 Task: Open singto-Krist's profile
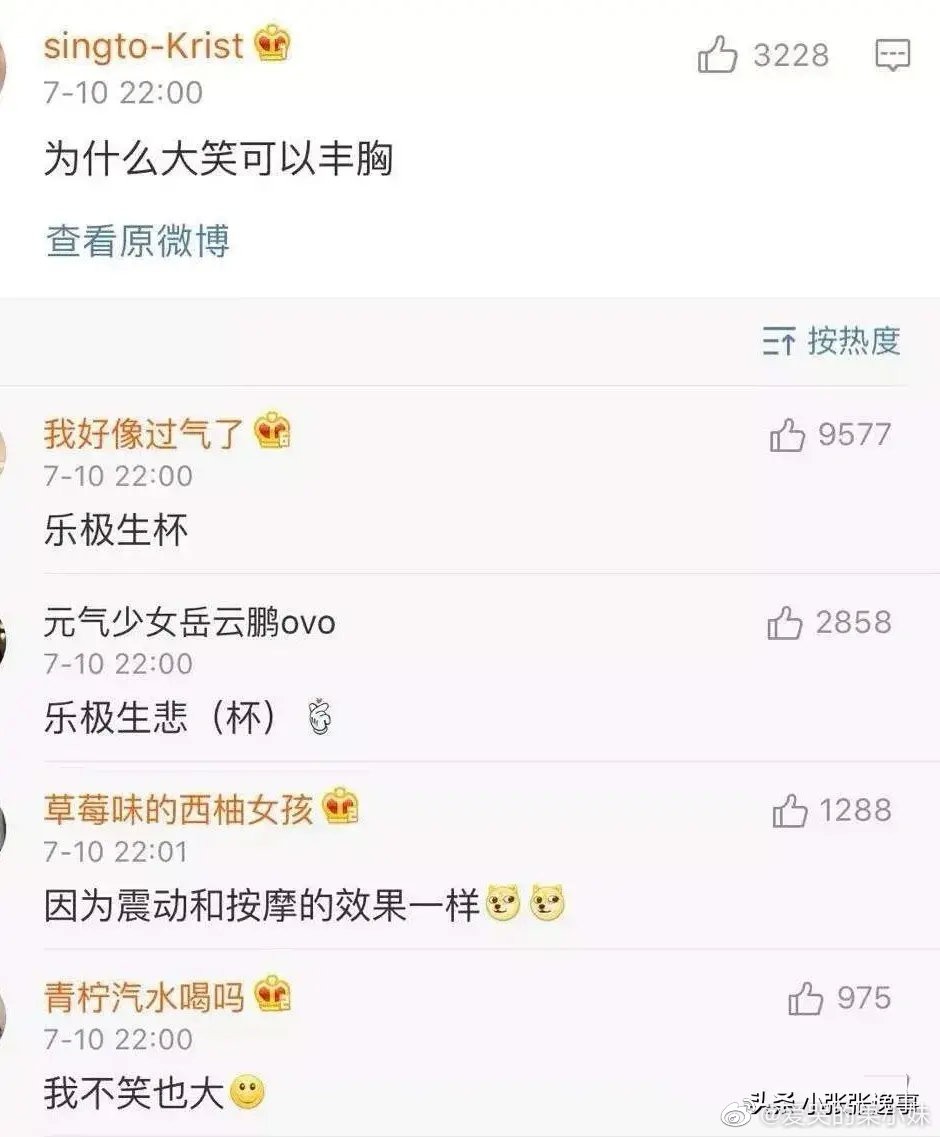143,46
